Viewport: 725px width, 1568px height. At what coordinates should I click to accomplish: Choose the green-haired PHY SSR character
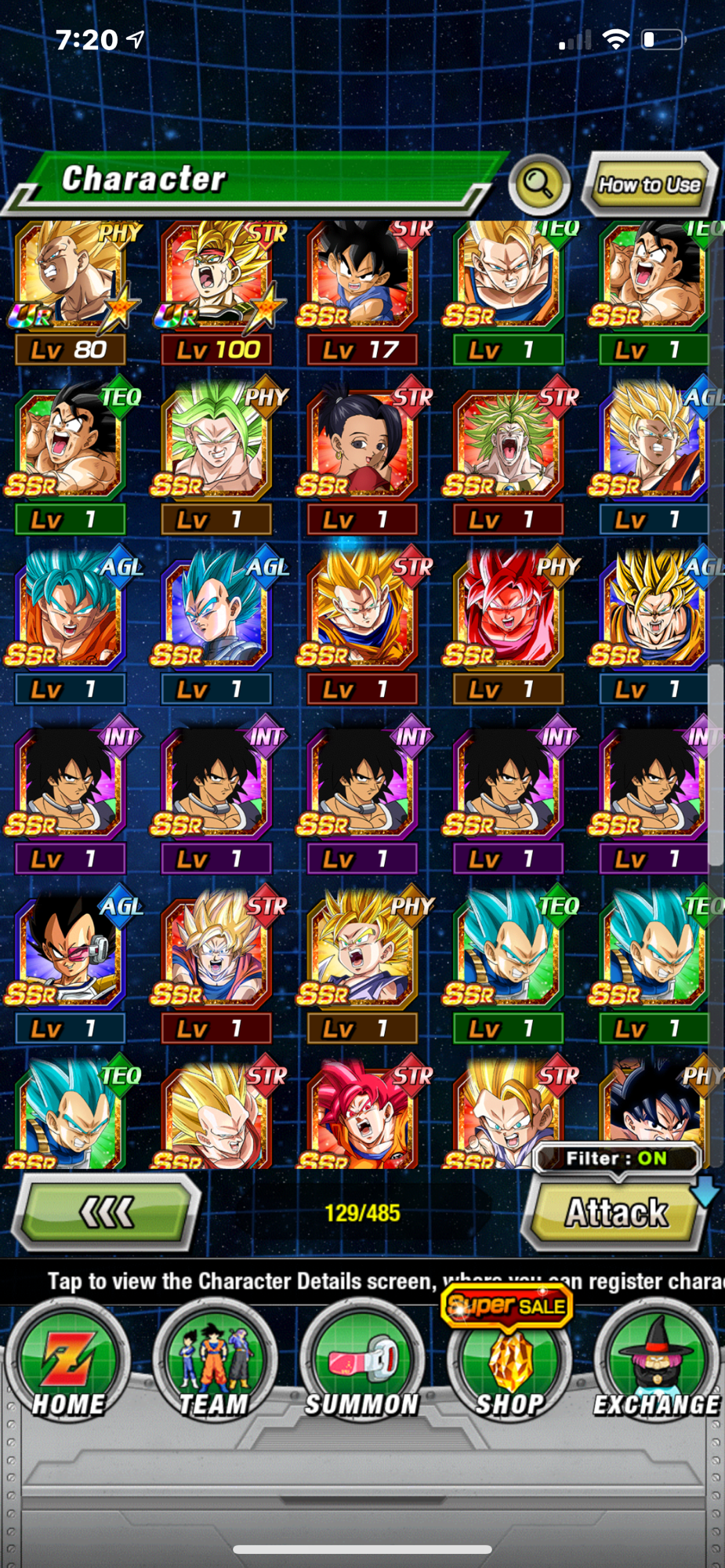[217, 447]
